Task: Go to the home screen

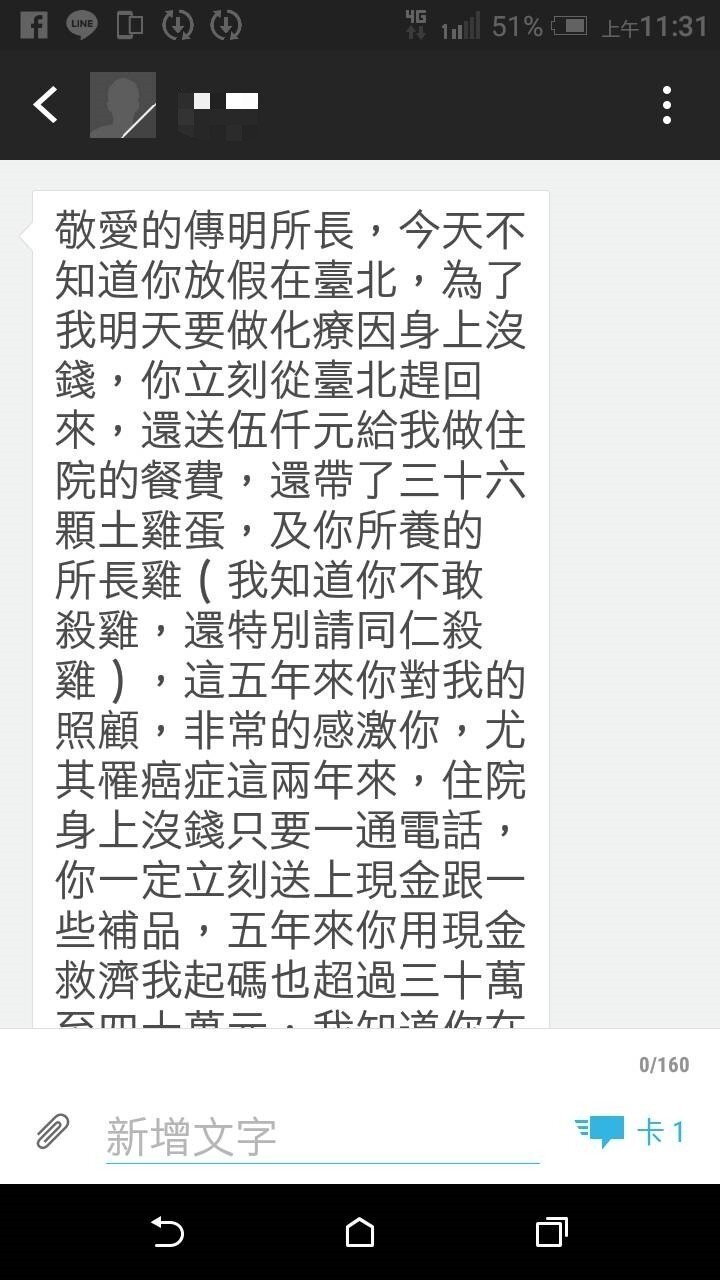Action: pyautogui.click(x=360, y=1232)
